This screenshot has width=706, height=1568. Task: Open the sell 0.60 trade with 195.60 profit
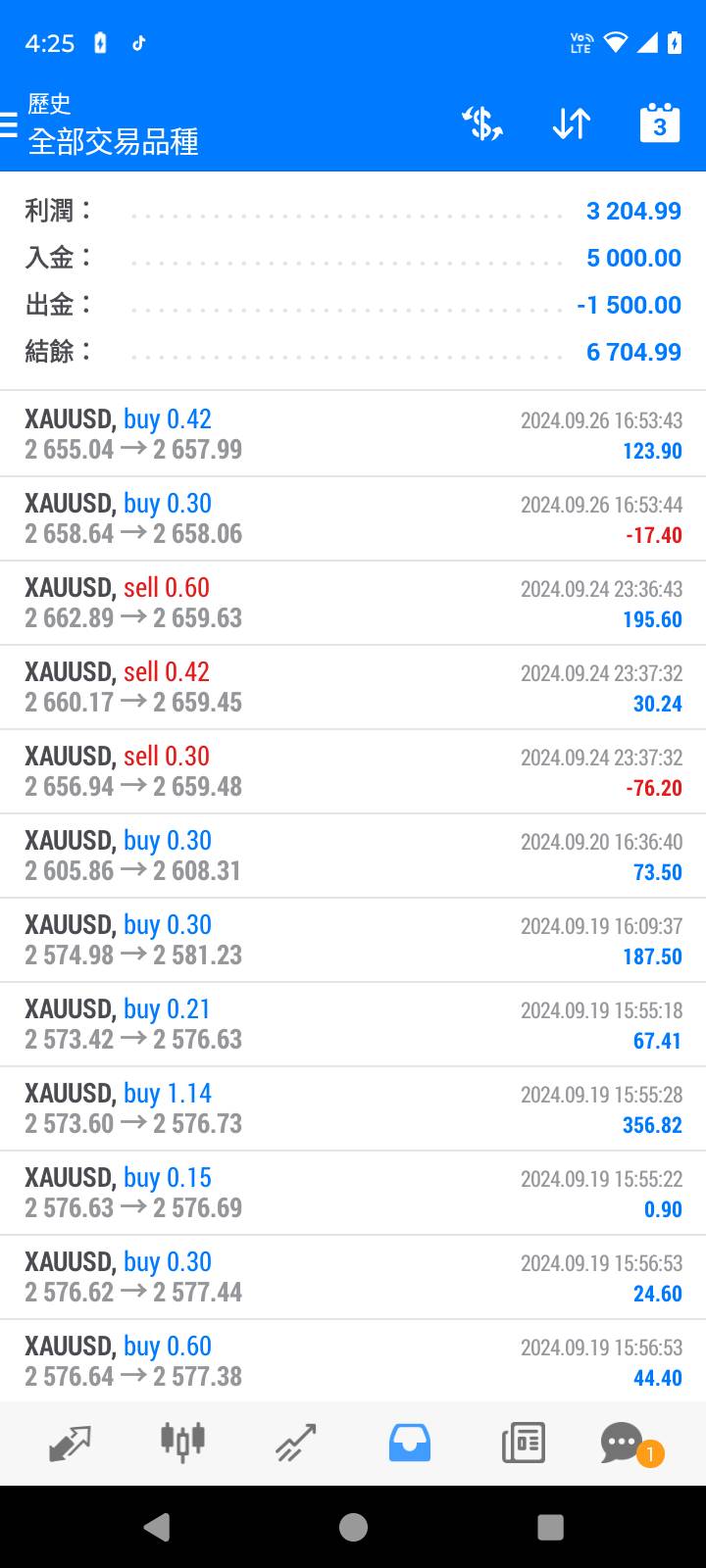tap(353, 603)
